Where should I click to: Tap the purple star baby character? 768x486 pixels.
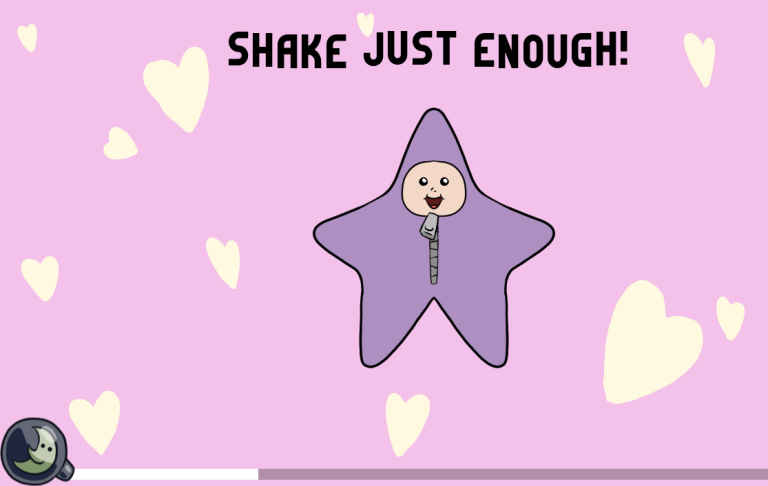tap(433, 250)
